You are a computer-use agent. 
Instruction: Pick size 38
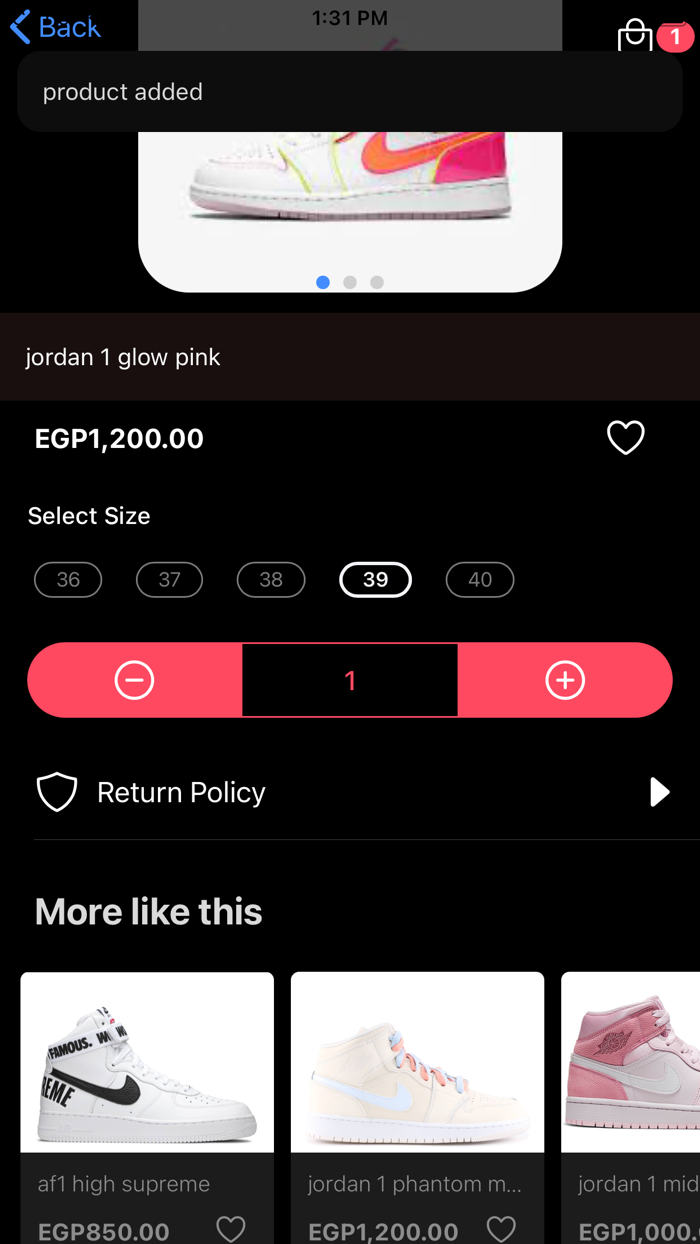click(271, 580)
